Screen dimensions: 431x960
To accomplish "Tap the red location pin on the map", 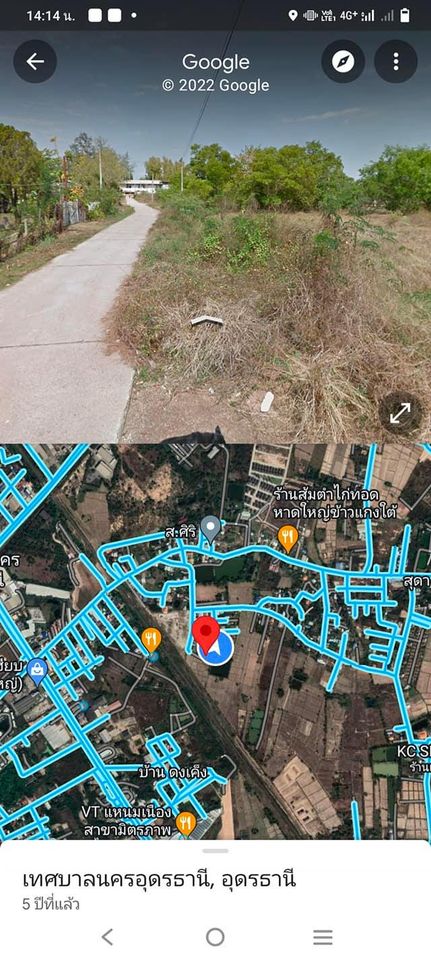I will point(206,635).
